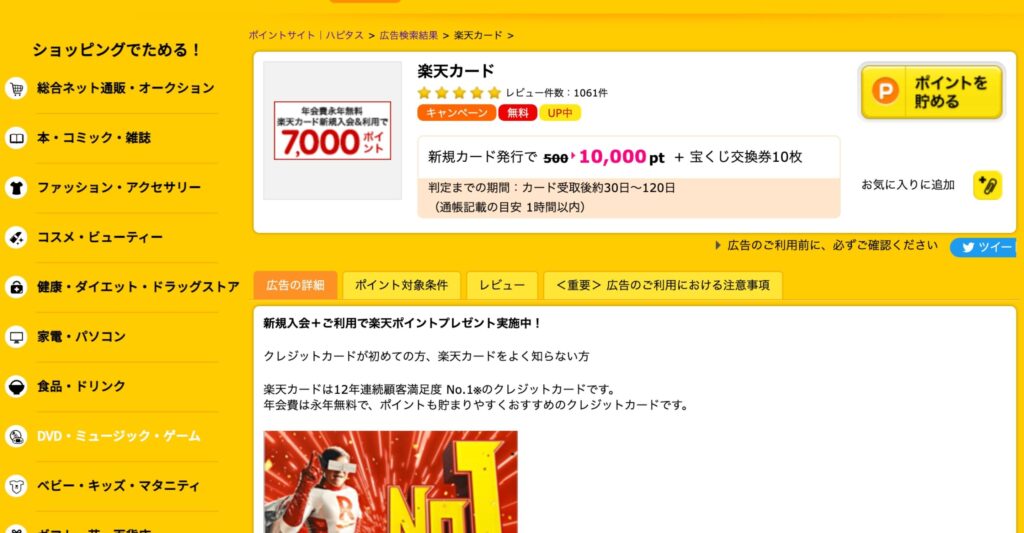The image size is (1024, 533).
Task: Share via the ツイート button
Action: [985, 247]
